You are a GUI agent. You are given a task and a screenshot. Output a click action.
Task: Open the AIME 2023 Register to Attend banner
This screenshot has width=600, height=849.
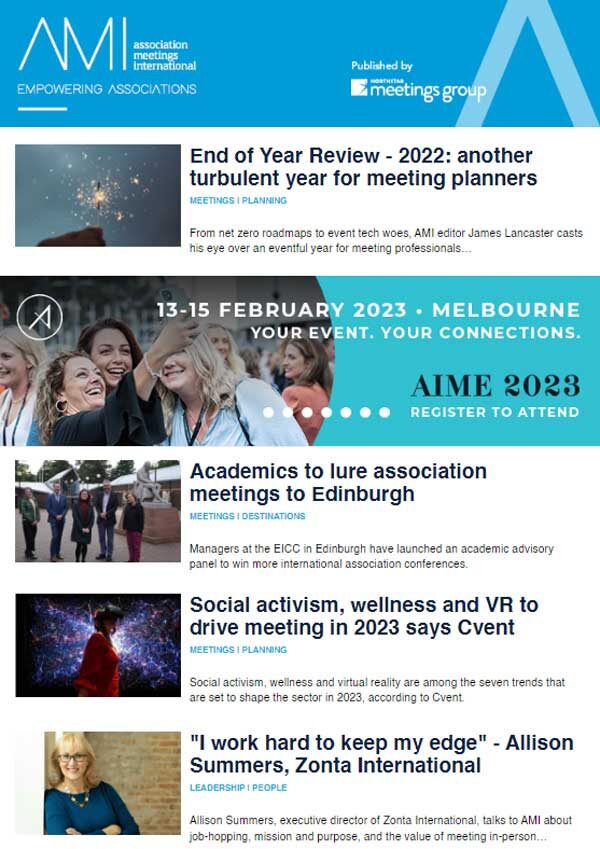tap(300, 361)
